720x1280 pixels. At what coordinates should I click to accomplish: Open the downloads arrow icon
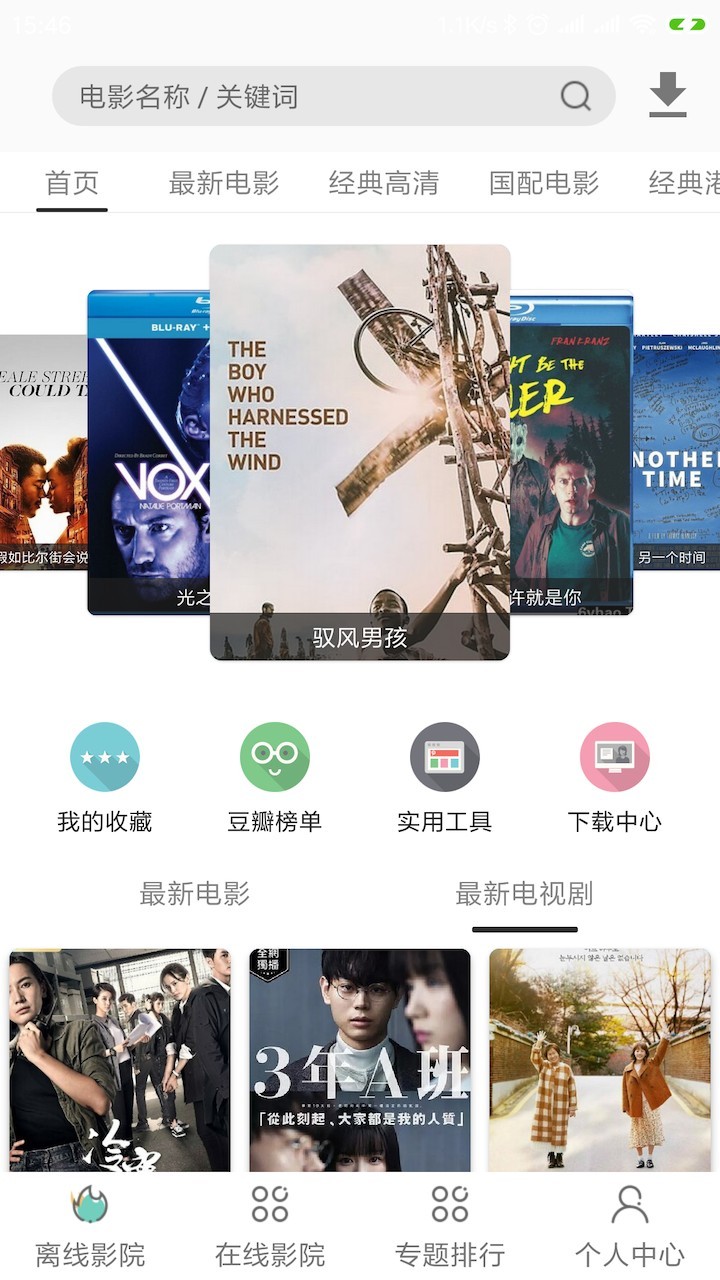pyautogui.click(x=668, y=95)
